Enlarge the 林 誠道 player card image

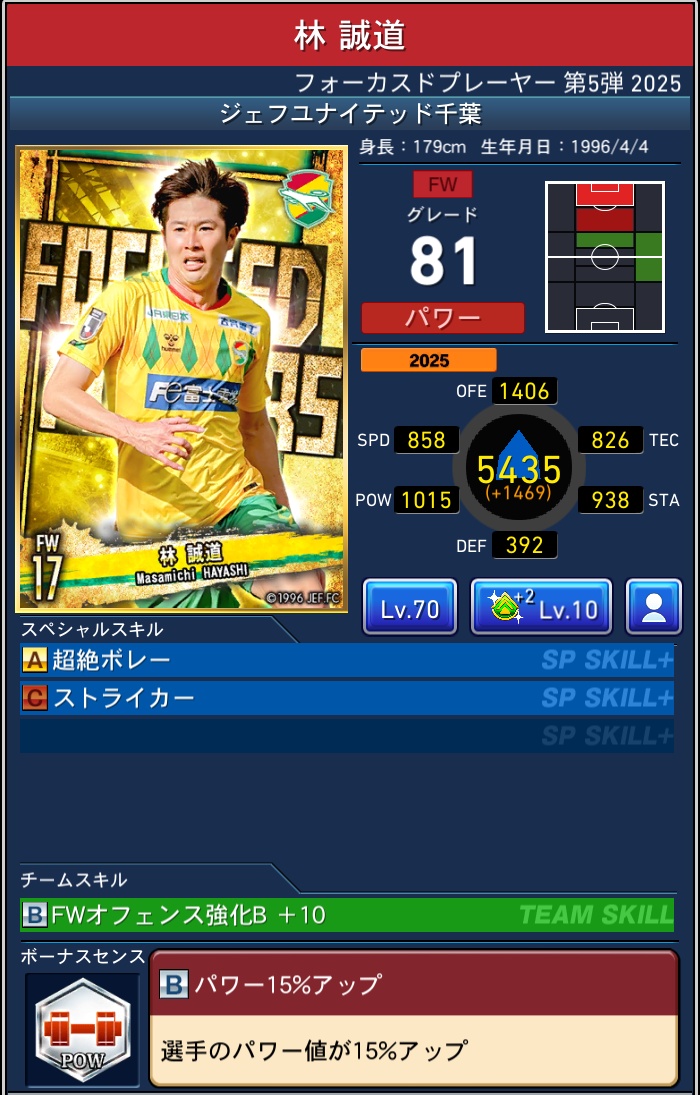182,379
